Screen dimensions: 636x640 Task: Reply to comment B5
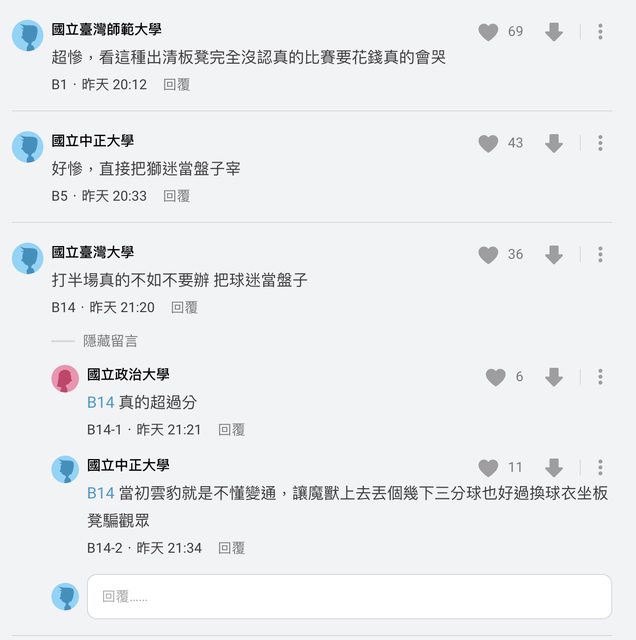(177, 196)
